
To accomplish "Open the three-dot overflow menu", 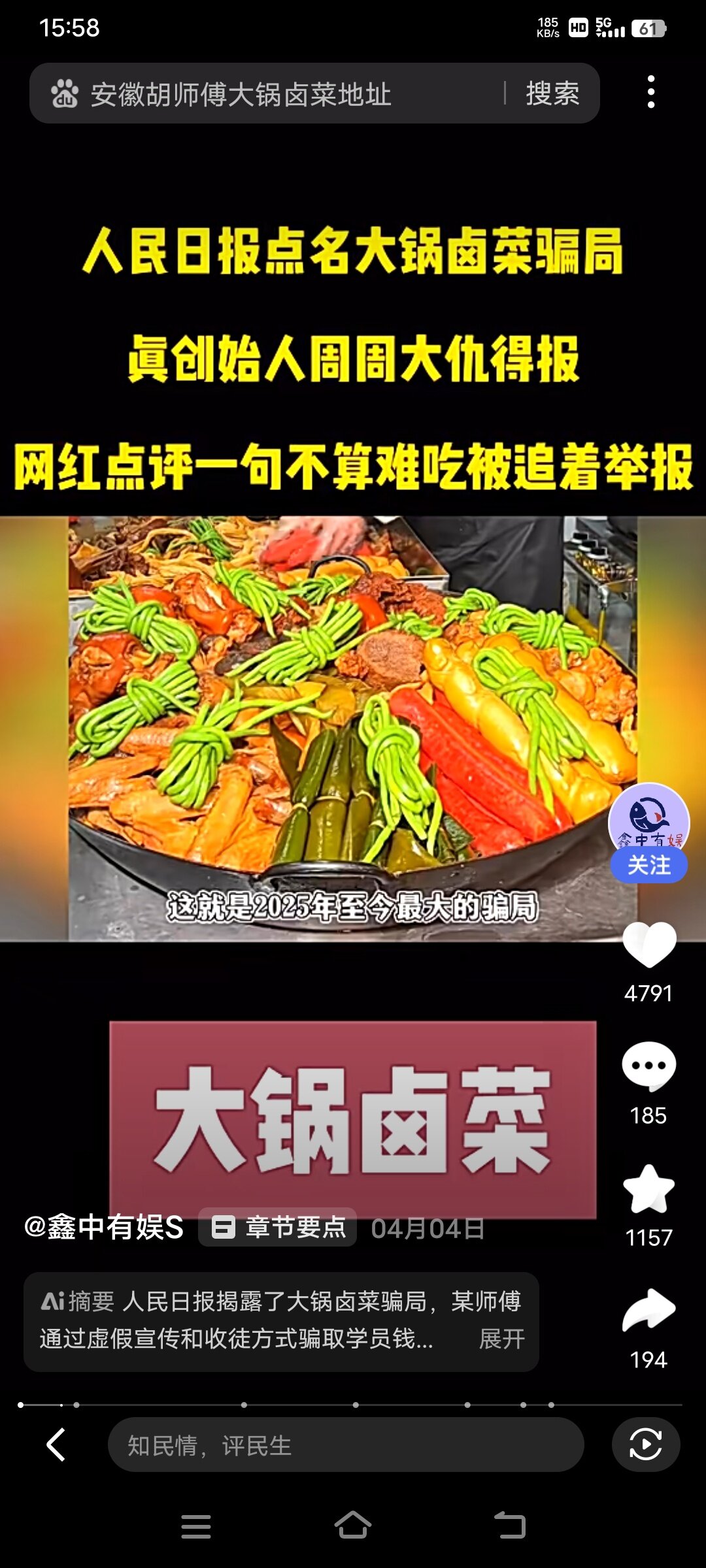I will (x=650, y=92).
